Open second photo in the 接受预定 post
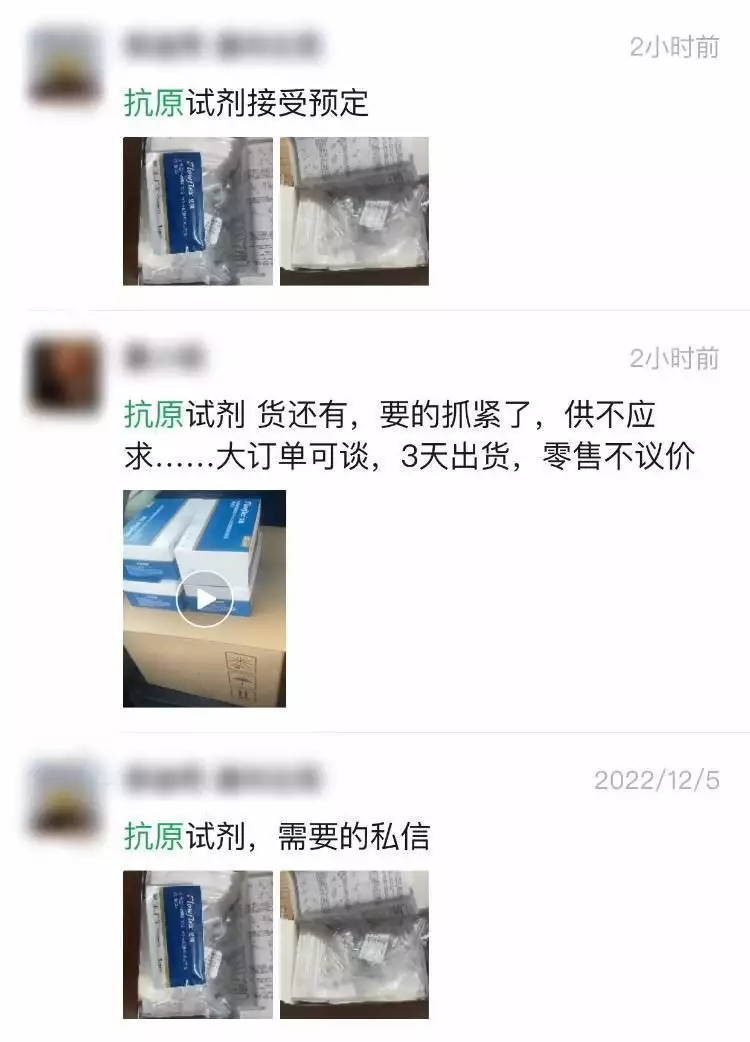Viewport: 750px width, 1042px height. point(354,211)
